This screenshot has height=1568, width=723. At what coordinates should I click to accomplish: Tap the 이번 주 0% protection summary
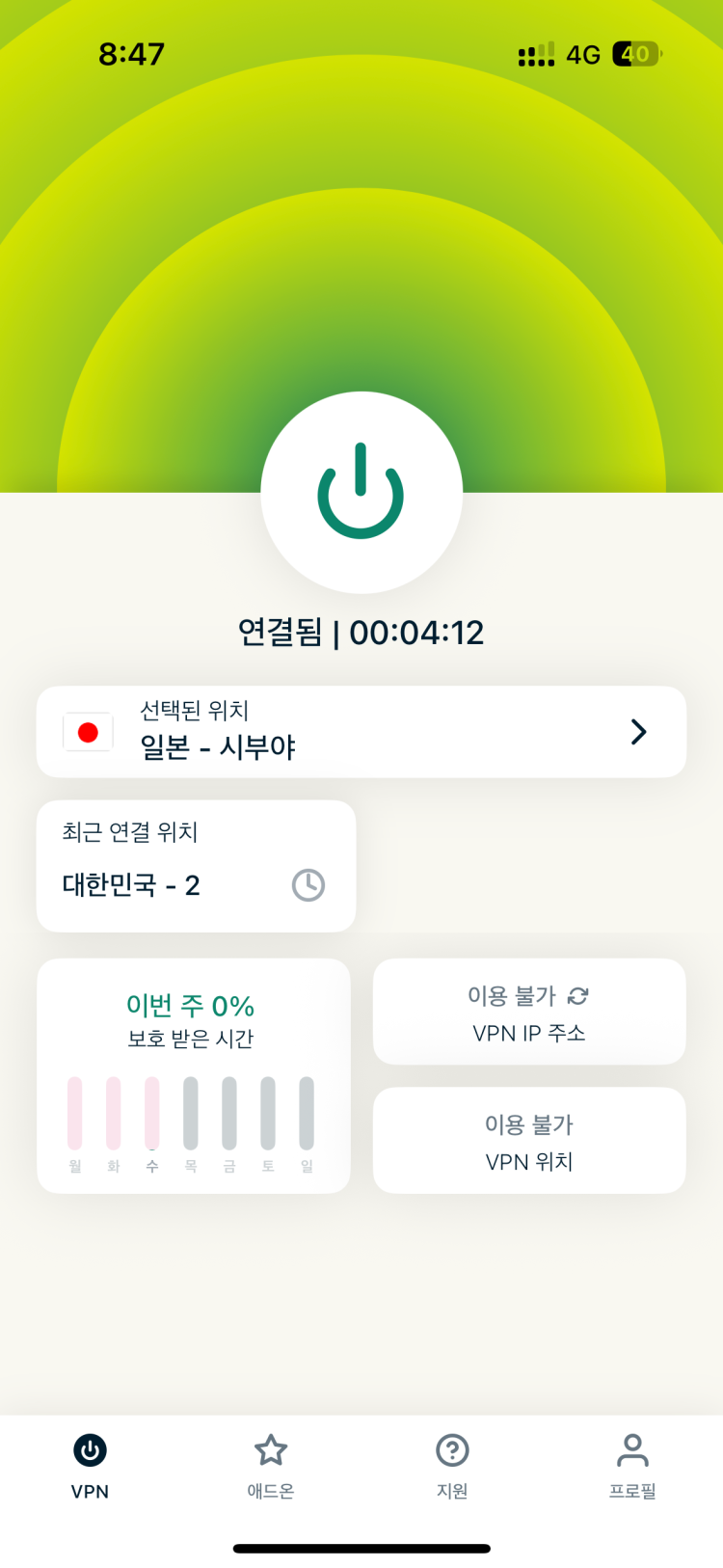191,1004
